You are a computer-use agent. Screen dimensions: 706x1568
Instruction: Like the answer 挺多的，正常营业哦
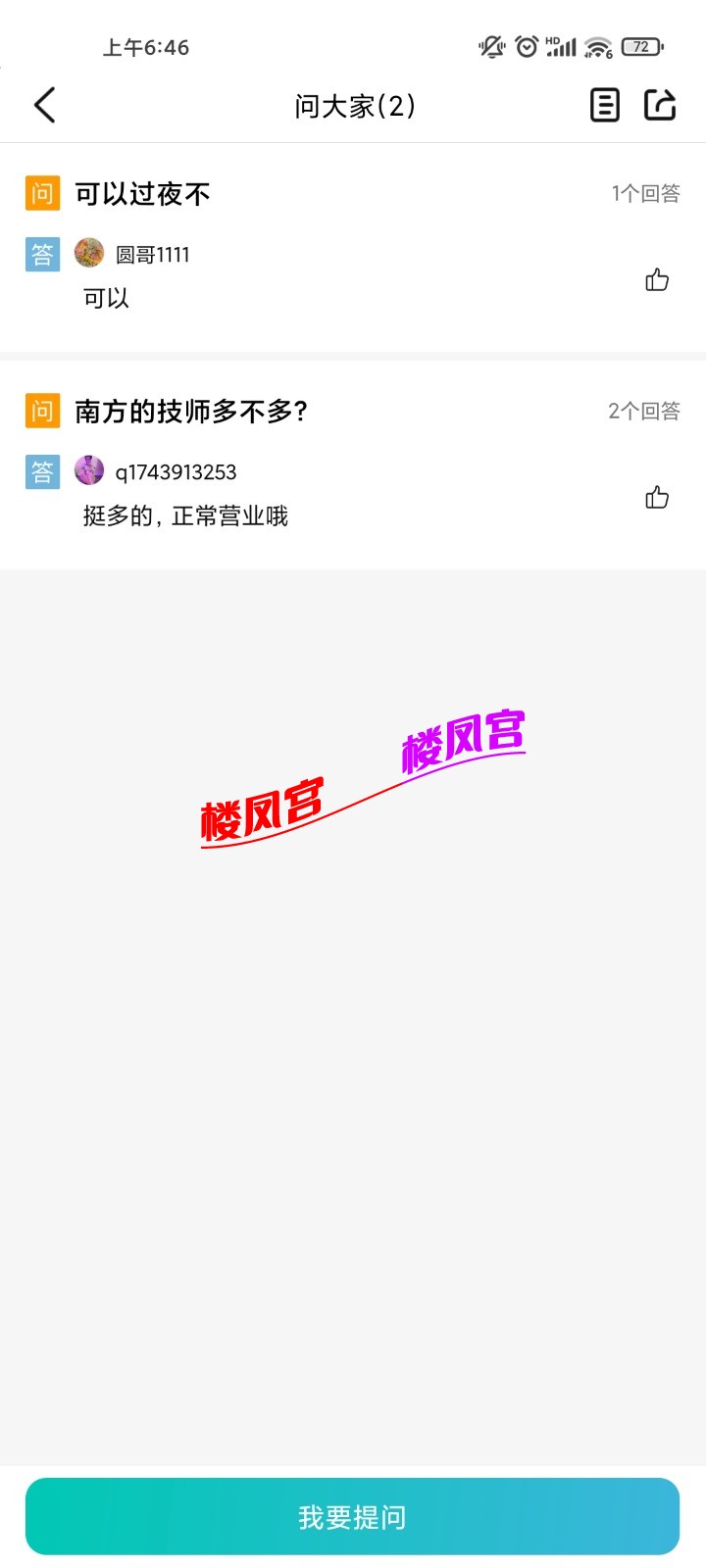coord(658,499)
